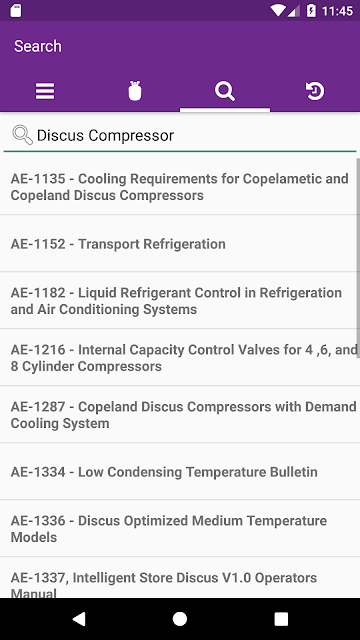360x640 pixels.
Task: Open the hamburger menu tab
Action: click(45, 91)
